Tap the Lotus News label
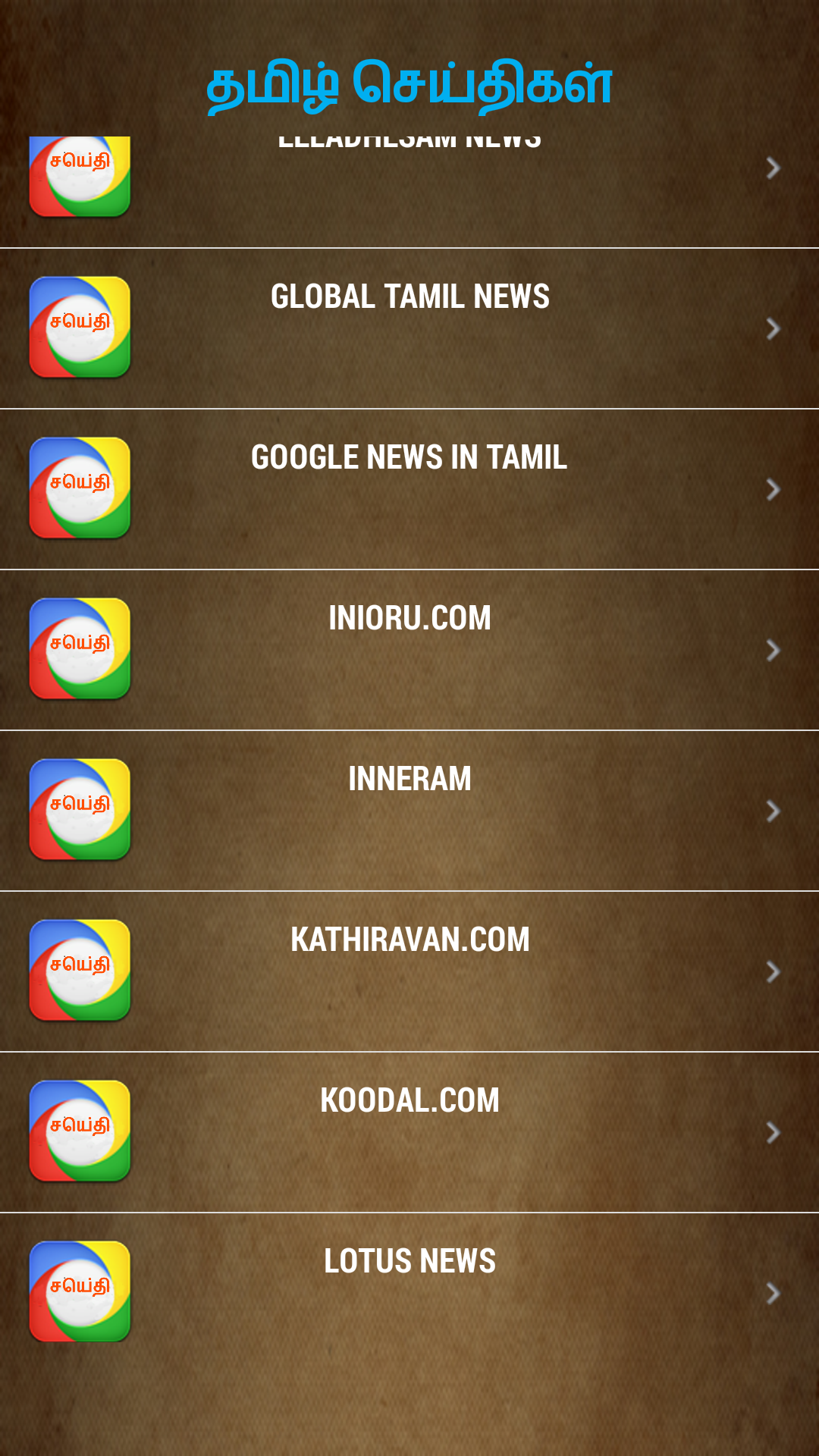Screen dimensions: 819x1456 [x=409, y=1260]
